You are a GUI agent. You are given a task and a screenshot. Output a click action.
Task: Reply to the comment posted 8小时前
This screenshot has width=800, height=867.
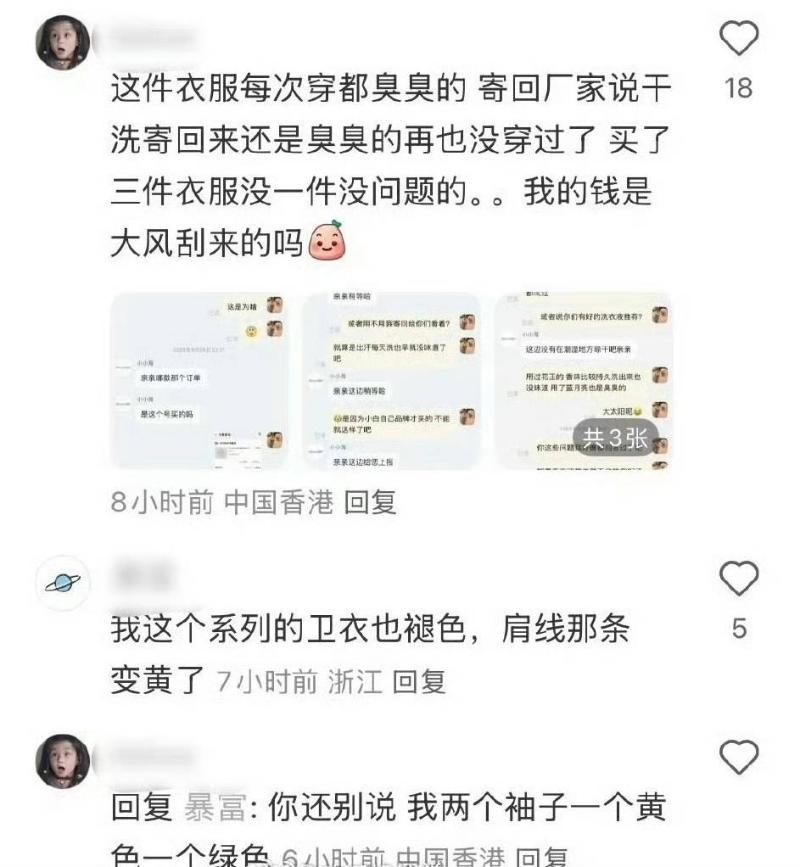tap(370, 502)
